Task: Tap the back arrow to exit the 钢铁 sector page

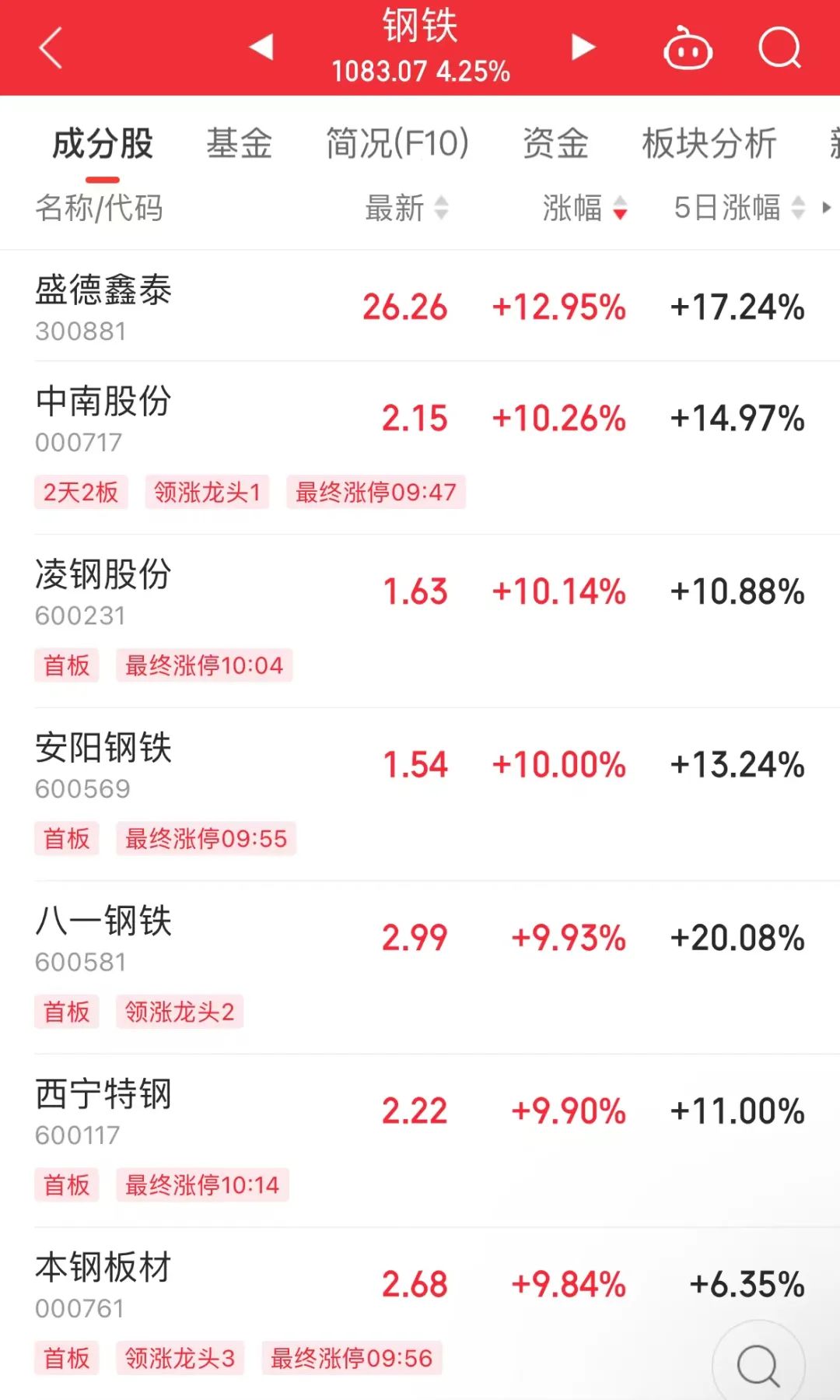Action: [49, 48]
